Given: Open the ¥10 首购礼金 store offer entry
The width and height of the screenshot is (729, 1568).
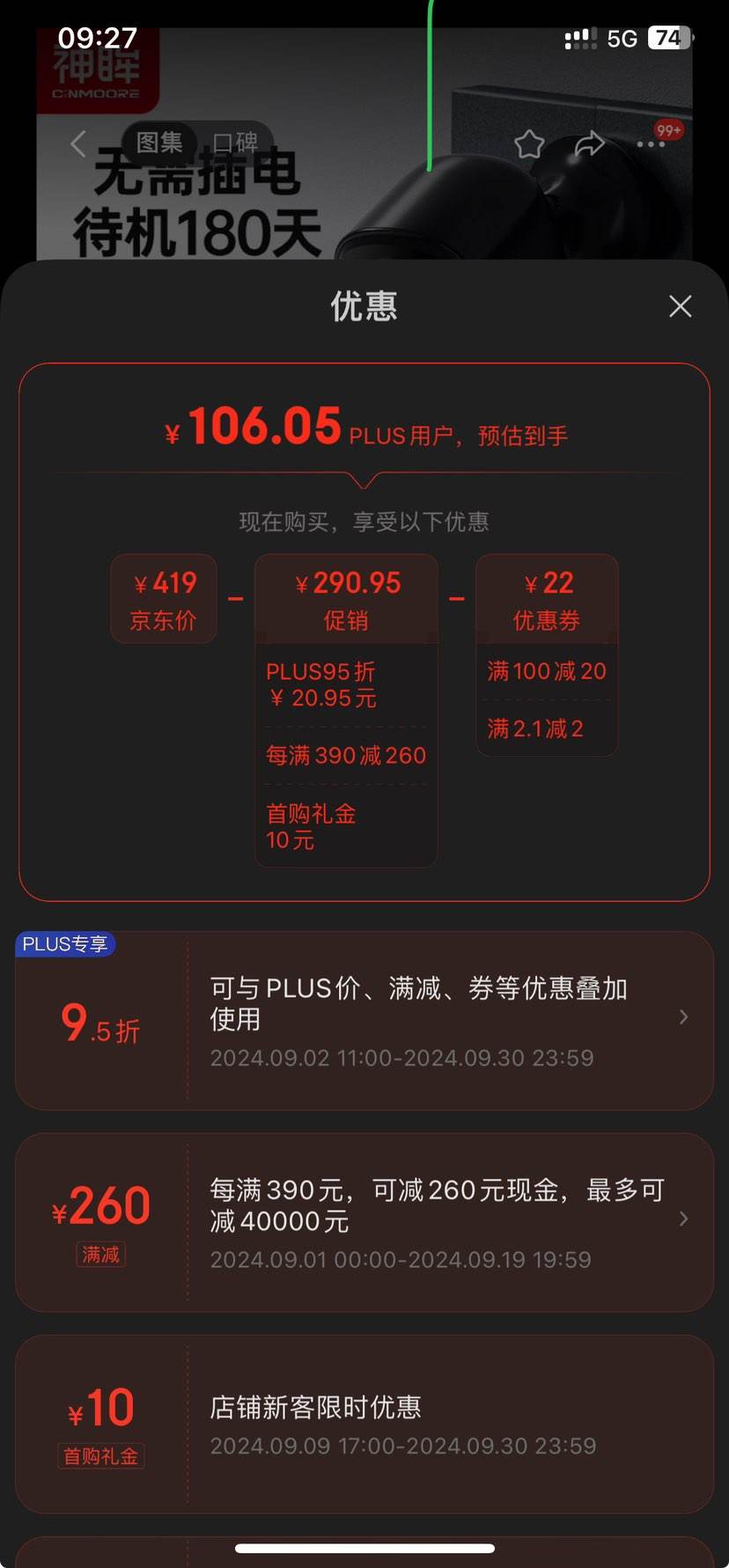Looking at the screenshot, I should coord(364,1424).
